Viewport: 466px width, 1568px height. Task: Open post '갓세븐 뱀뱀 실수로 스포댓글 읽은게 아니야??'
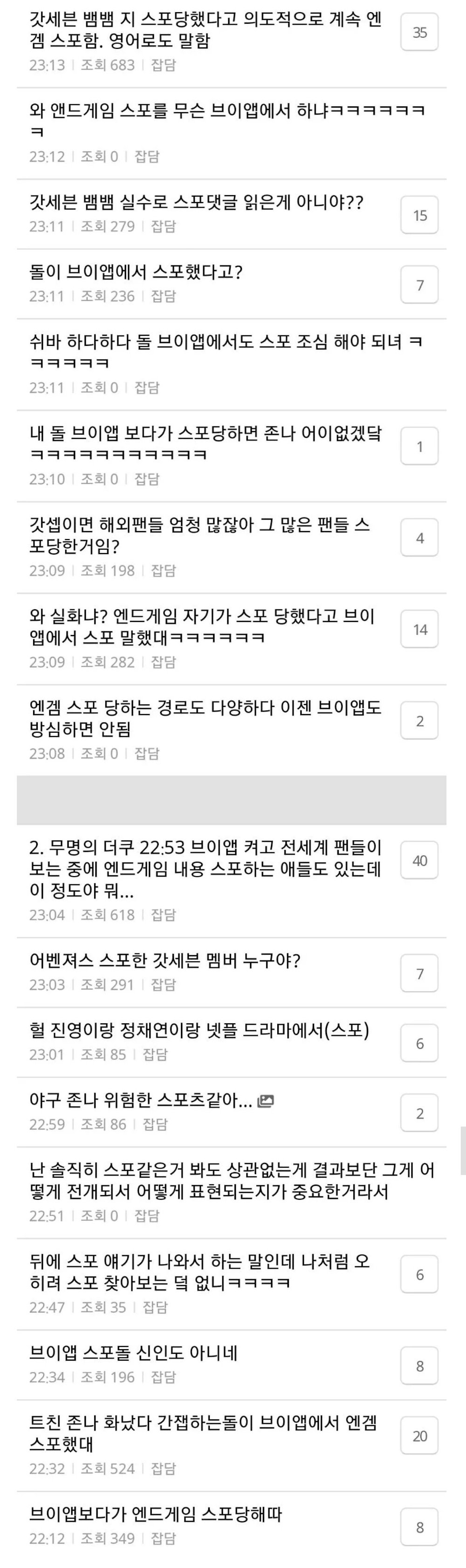click(x=196, y=202)
